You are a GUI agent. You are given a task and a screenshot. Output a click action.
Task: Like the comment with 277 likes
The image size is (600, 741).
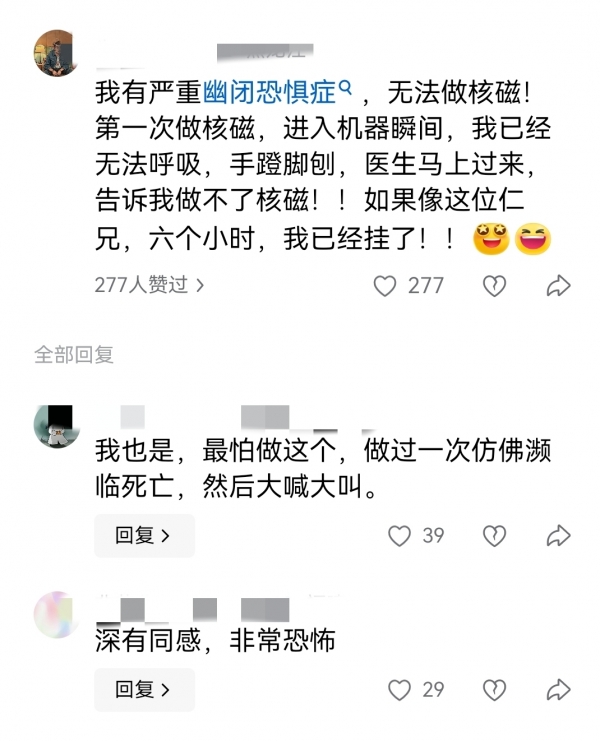point(385,286)
